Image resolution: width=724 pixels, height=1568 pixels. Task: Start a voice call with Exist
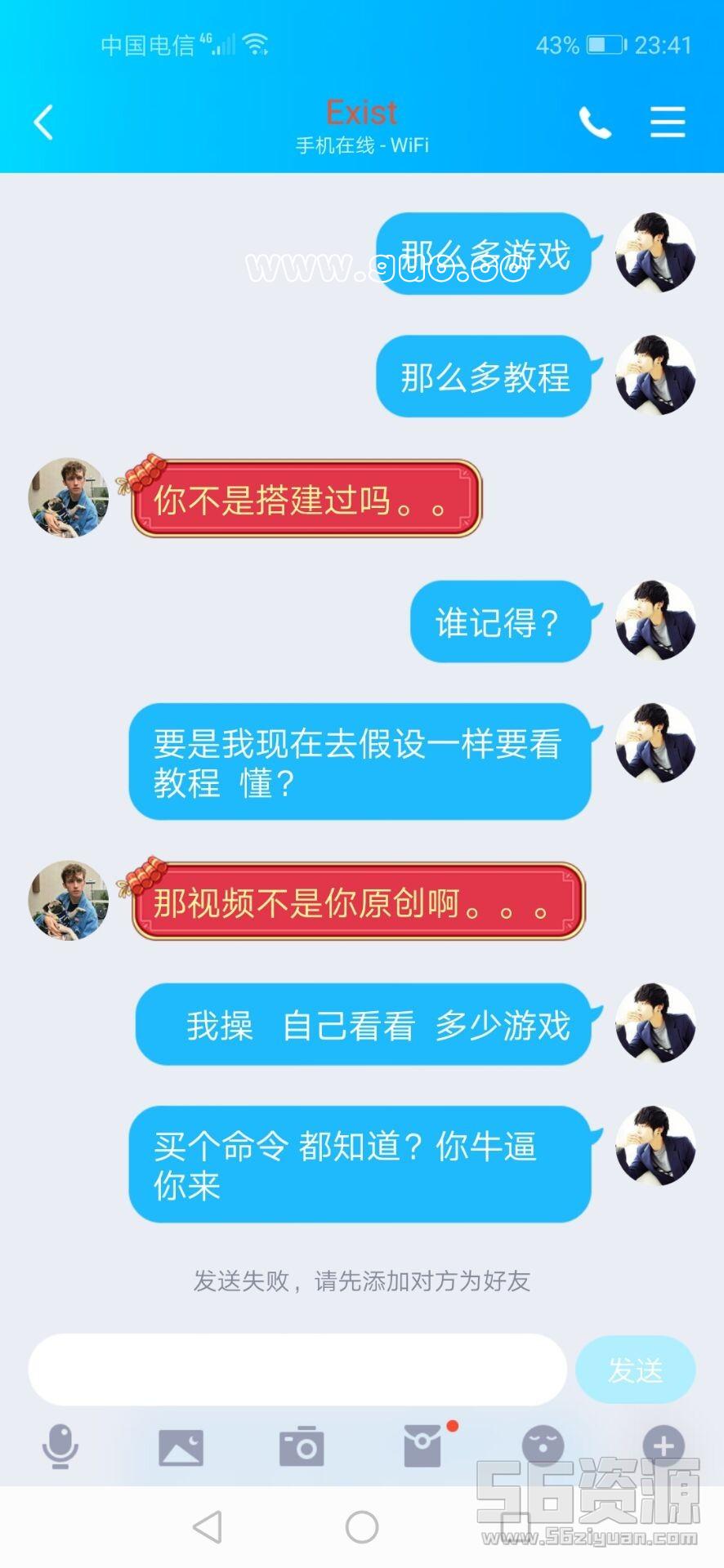pos(595,122)
